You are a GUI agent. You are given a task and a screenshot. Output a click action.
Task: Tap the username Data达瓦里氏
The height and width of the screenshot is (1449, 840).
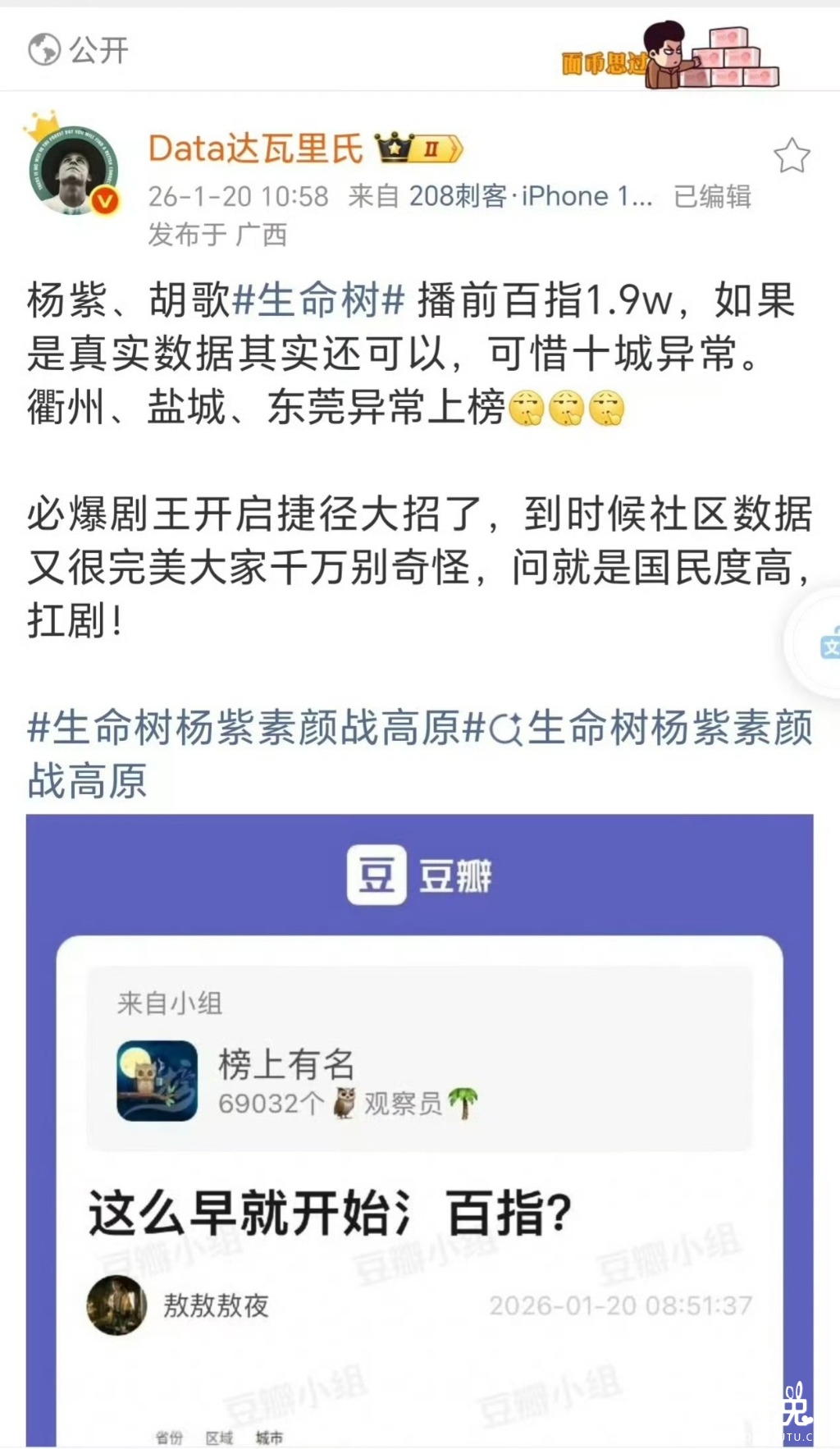[x=255, y=149]
